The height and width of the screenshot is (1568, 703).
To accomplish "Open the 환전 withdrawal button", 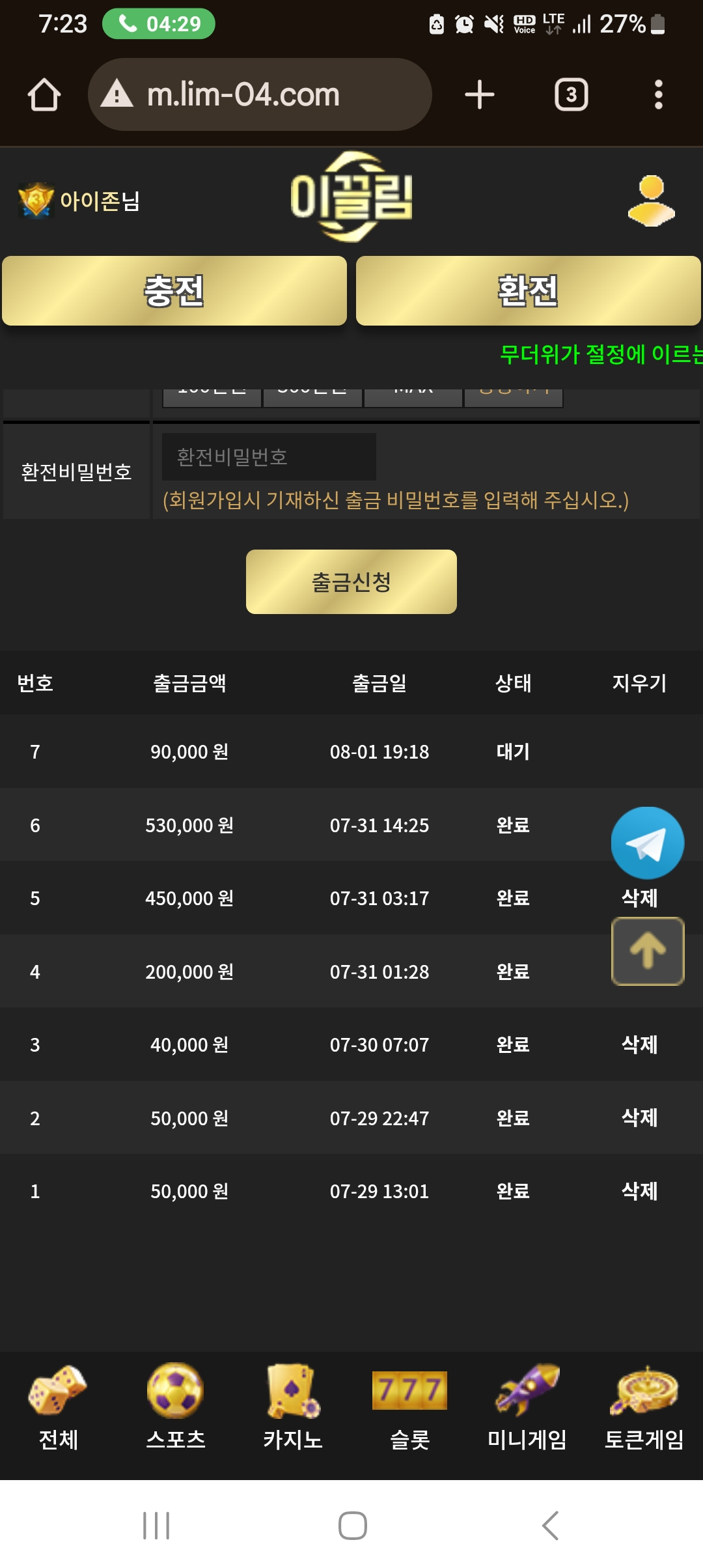I will [528, 290].
